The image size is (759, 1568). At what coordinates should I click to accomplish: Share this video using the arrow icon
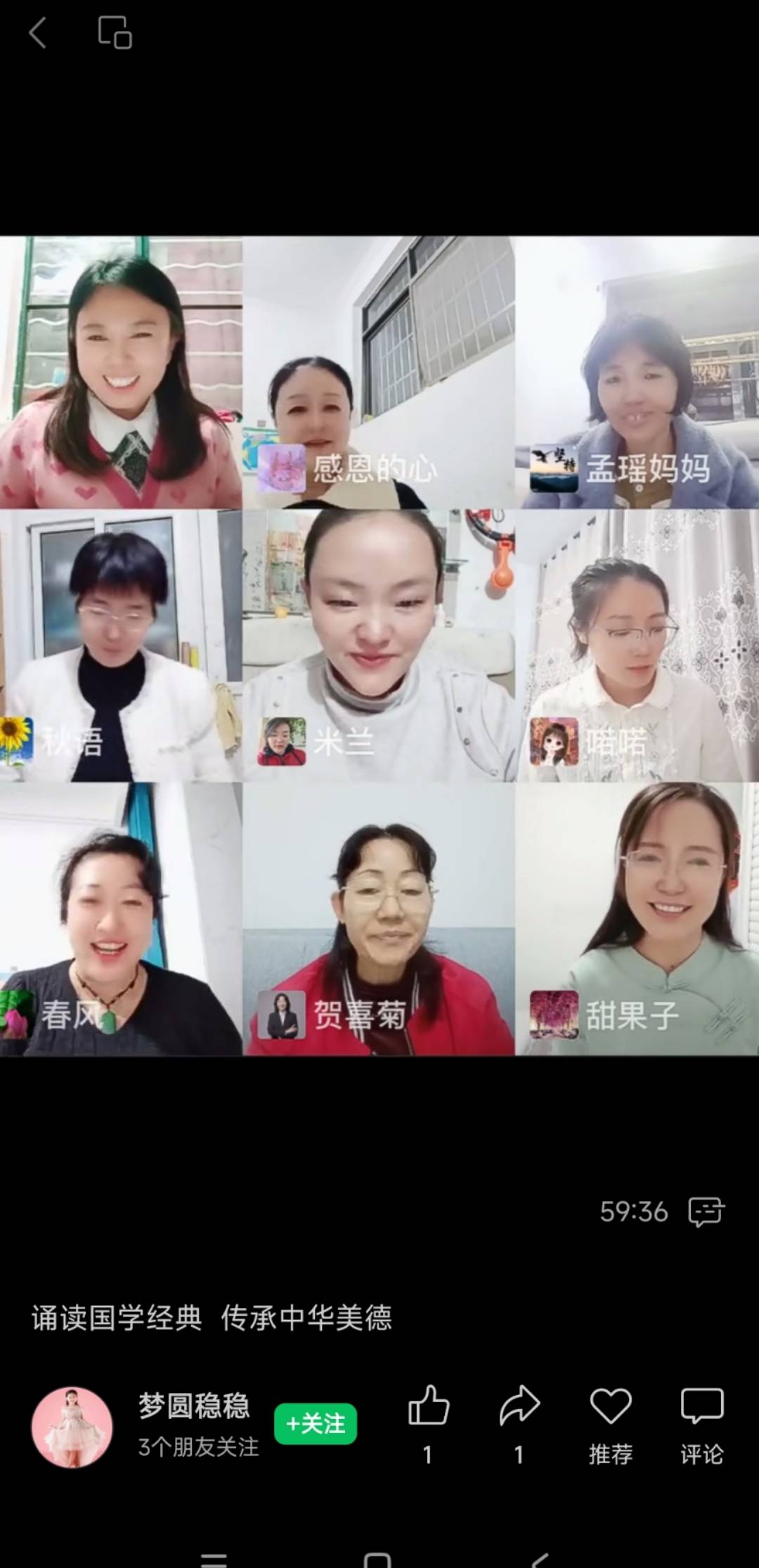(x=519, y=1406)
